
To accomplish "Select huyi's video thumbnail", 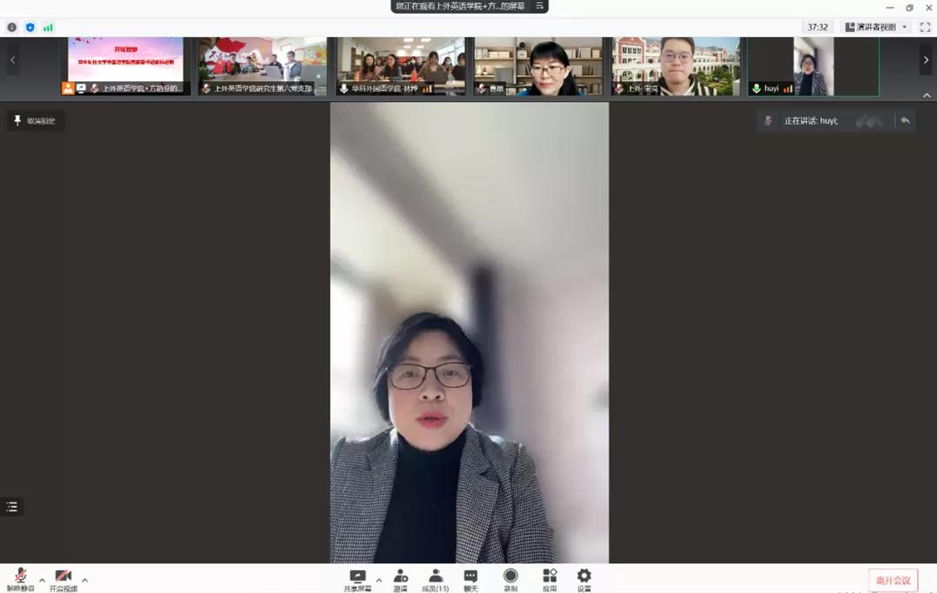I will point(813,66).
